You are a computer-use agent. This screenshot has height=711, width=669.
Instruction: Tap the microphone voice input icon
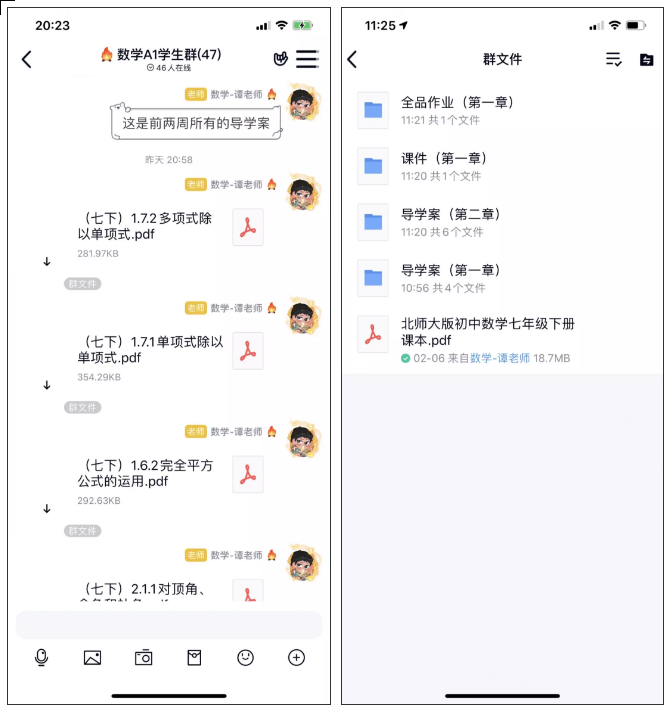(42, 658)
